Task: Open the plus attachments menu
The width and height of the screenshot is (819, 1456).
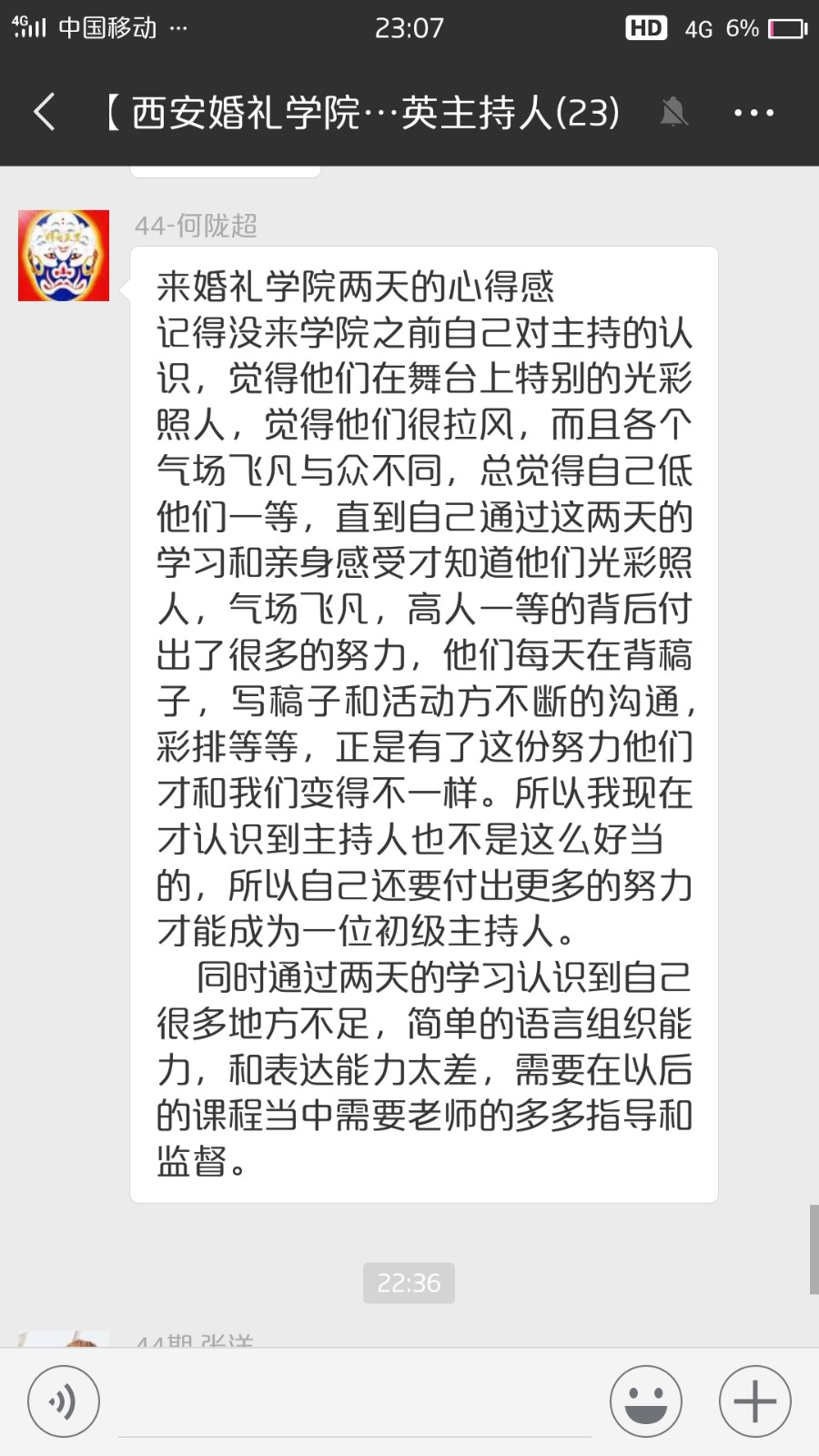Action: [755, 1401]
